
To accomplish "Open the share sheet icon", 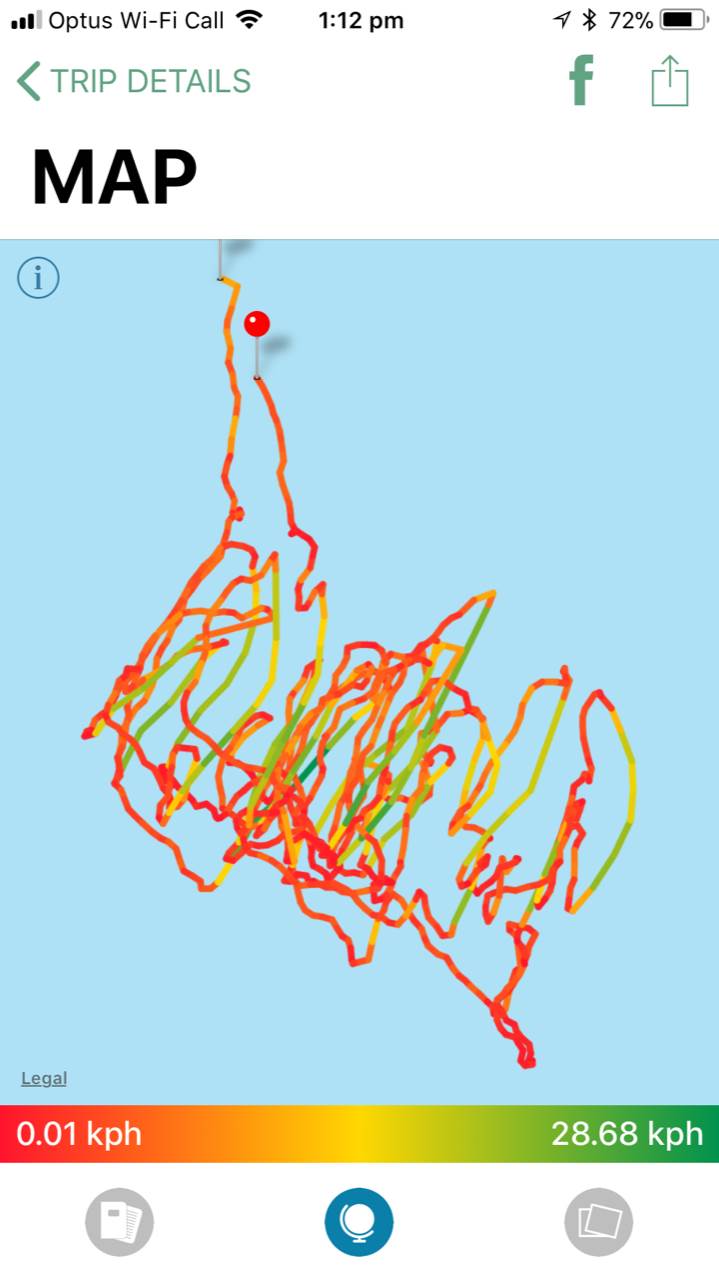I will click(x=669, y=81).
